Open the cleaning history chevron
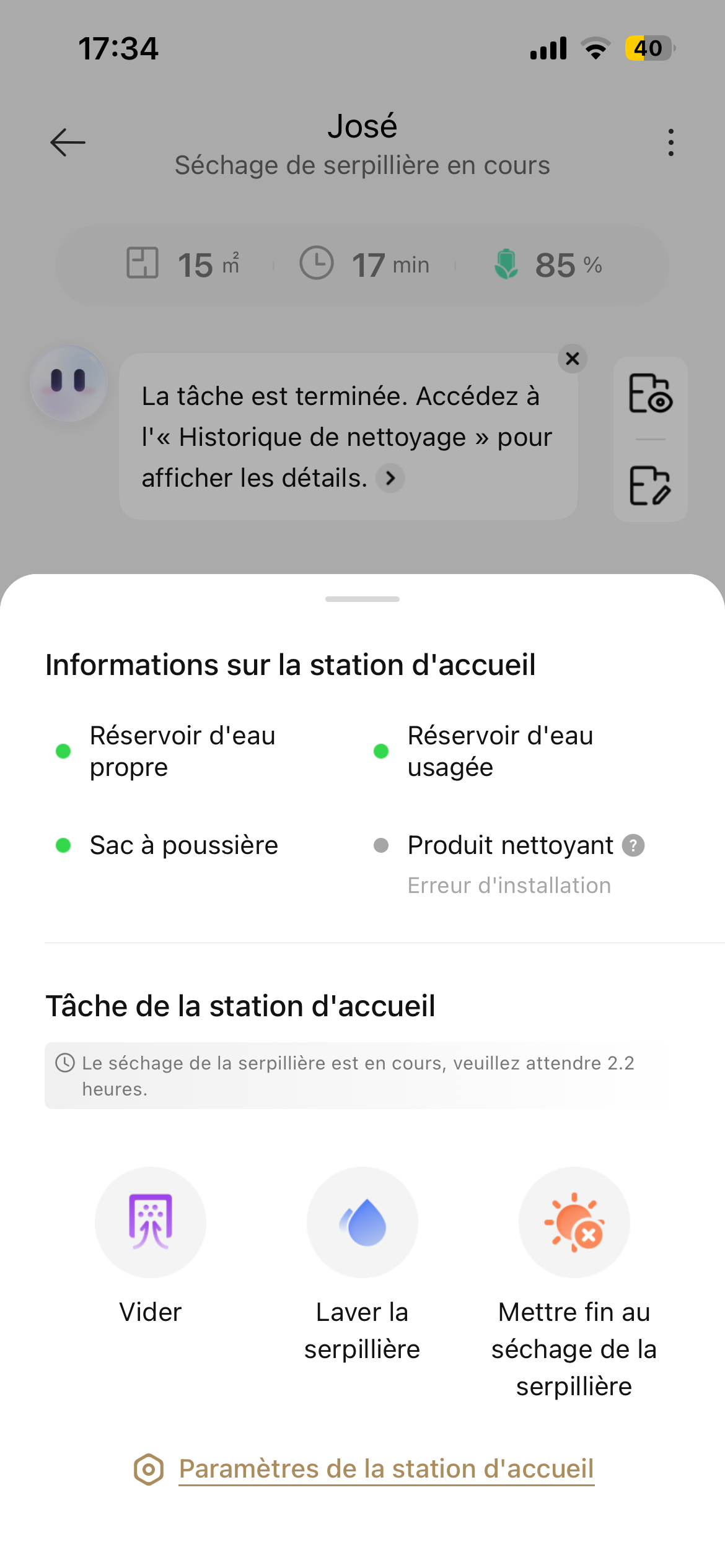 pyautogui.click(x=390, y=478)
